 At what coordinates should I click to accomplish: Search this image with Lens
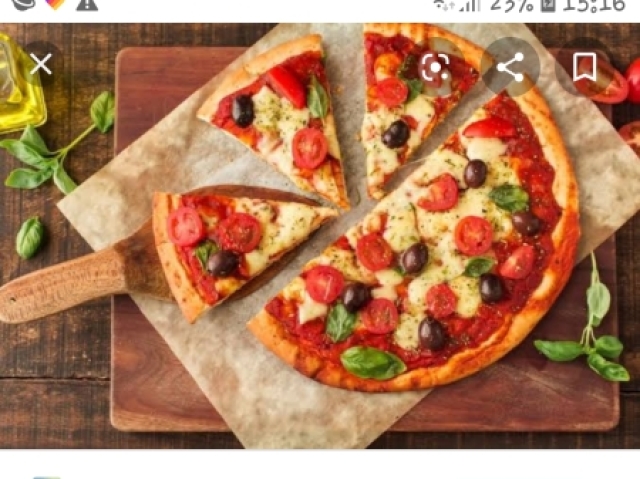pyautogui.click(x=435, y=67)
